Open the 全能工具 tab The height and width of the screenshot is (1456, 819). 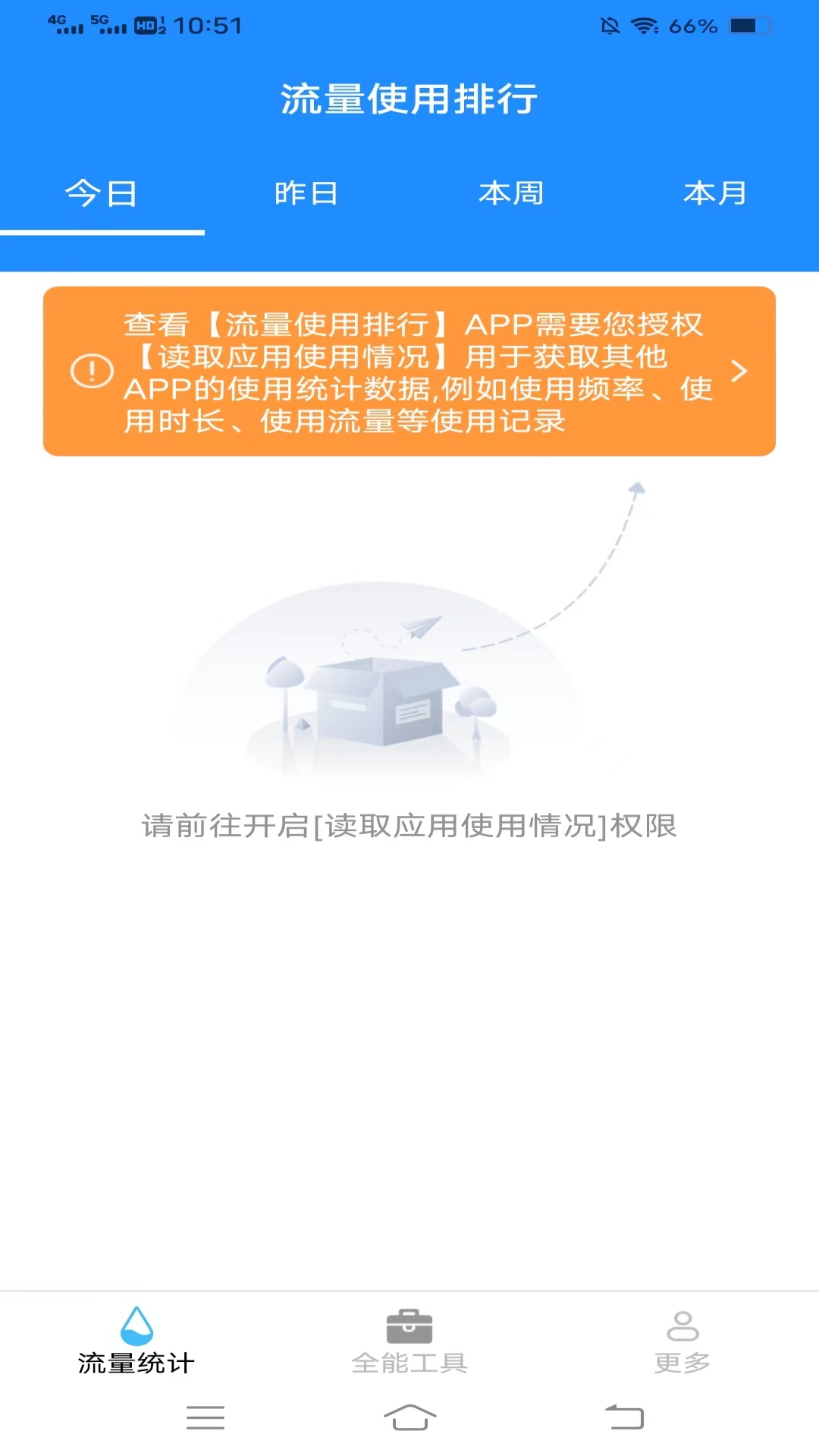tap(409, 1341)
